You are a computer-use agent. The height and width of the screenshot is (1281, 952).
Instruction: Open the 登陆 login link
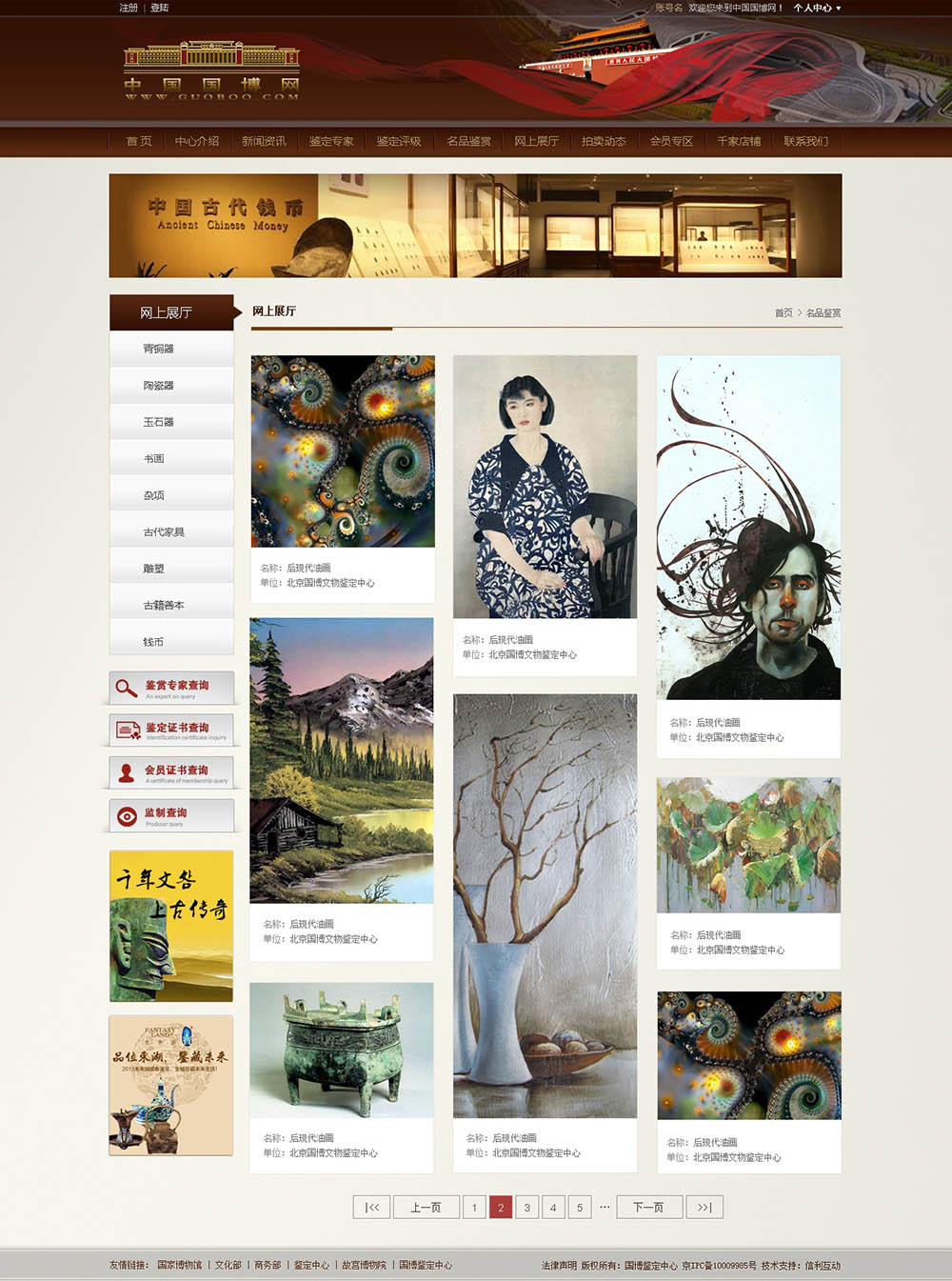pos(159,8)
